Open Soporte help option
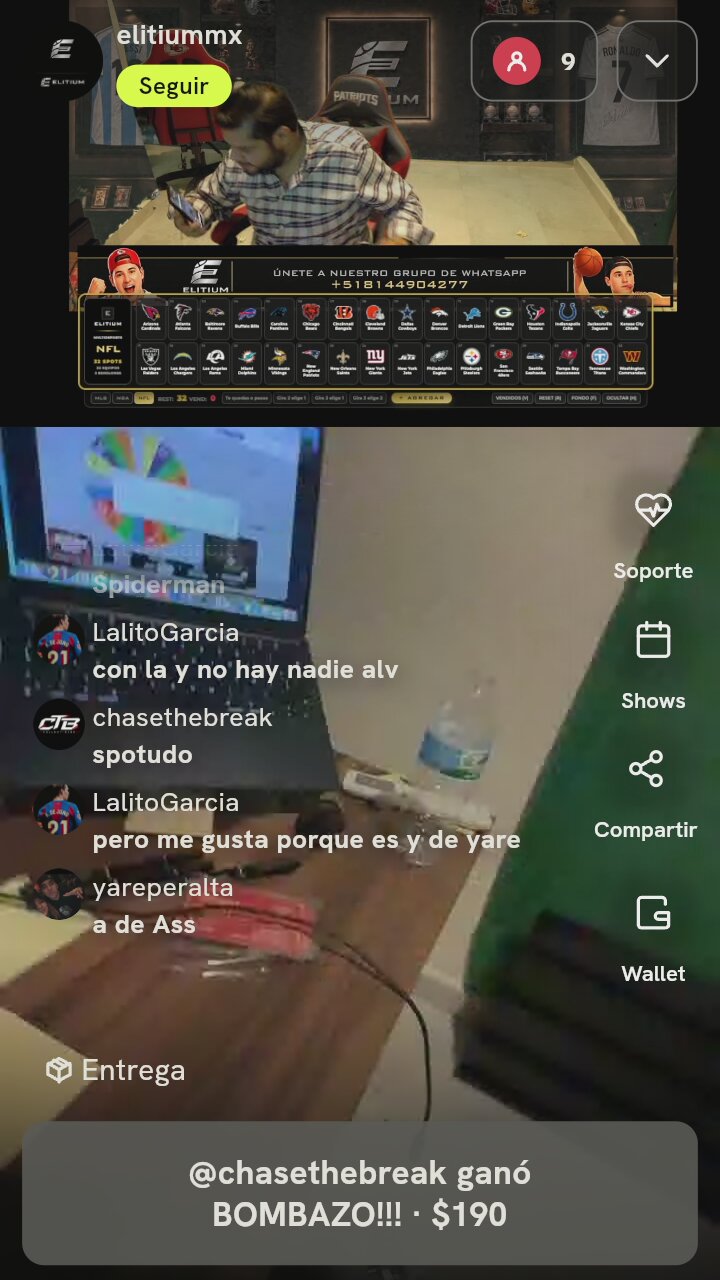 (x=653, y=536)
